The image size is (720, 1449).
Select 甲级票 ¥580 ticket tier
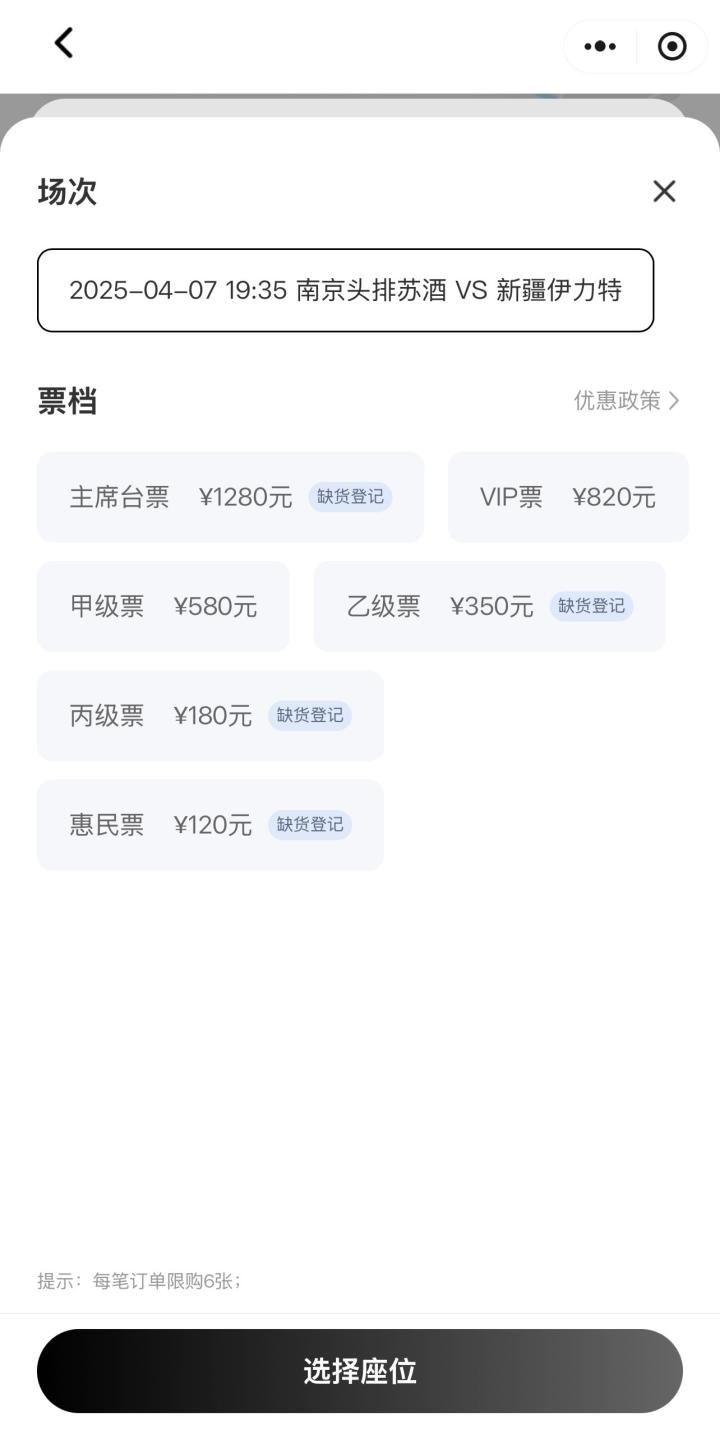coord(163,606)
